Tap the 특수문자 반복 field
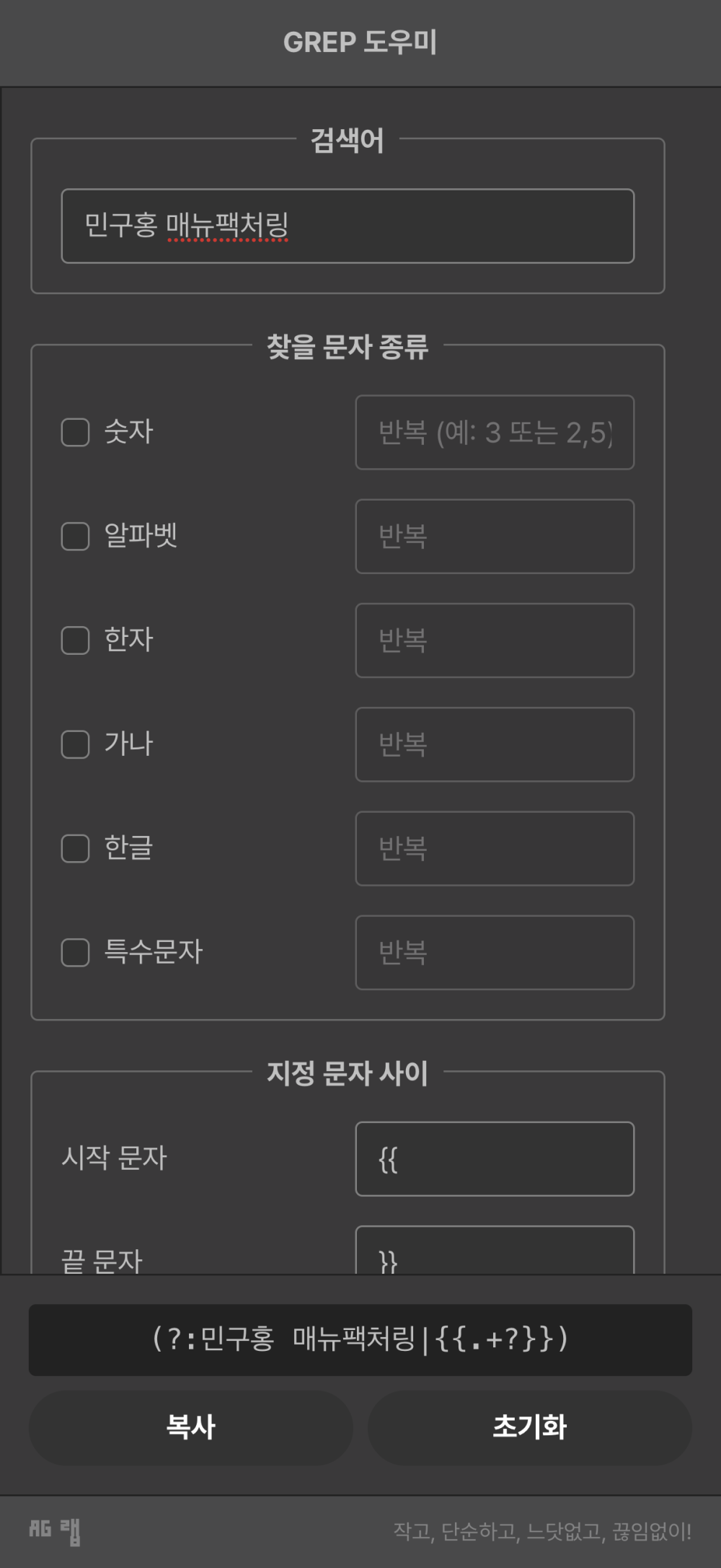This screenshot has height=1568, width=721. pos(495,953)
